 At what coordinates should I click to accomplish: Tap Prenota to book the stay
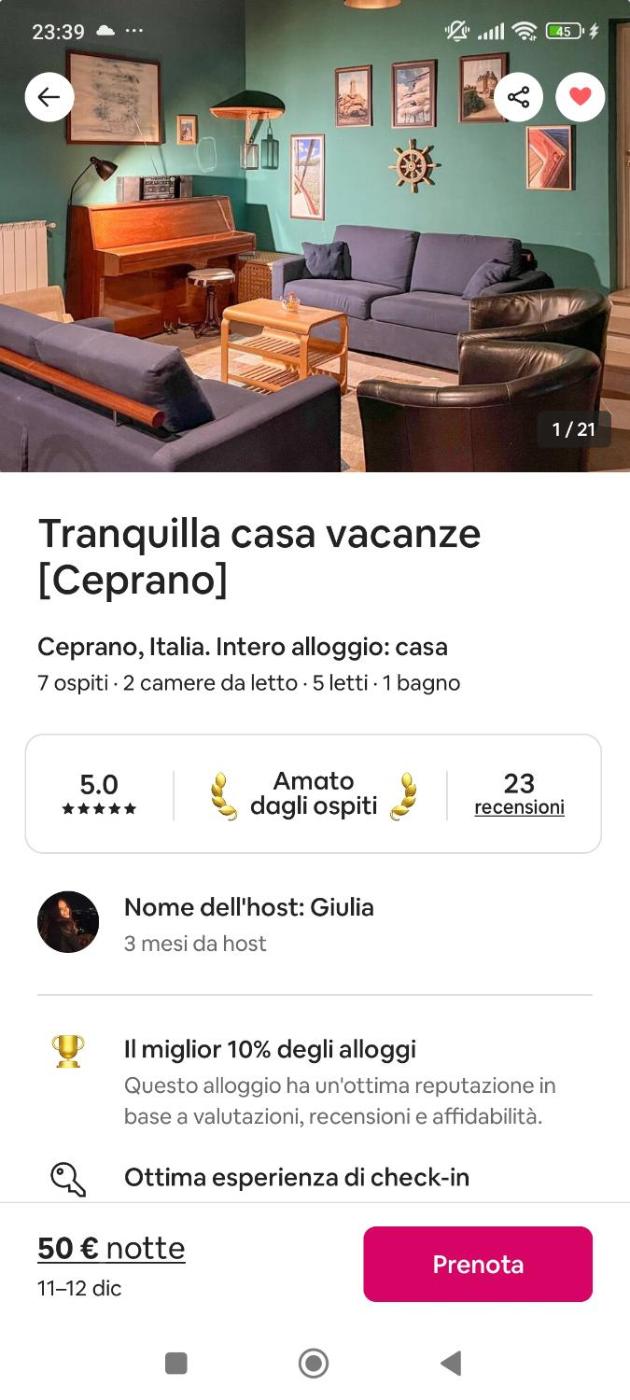tap(477, 1264)
